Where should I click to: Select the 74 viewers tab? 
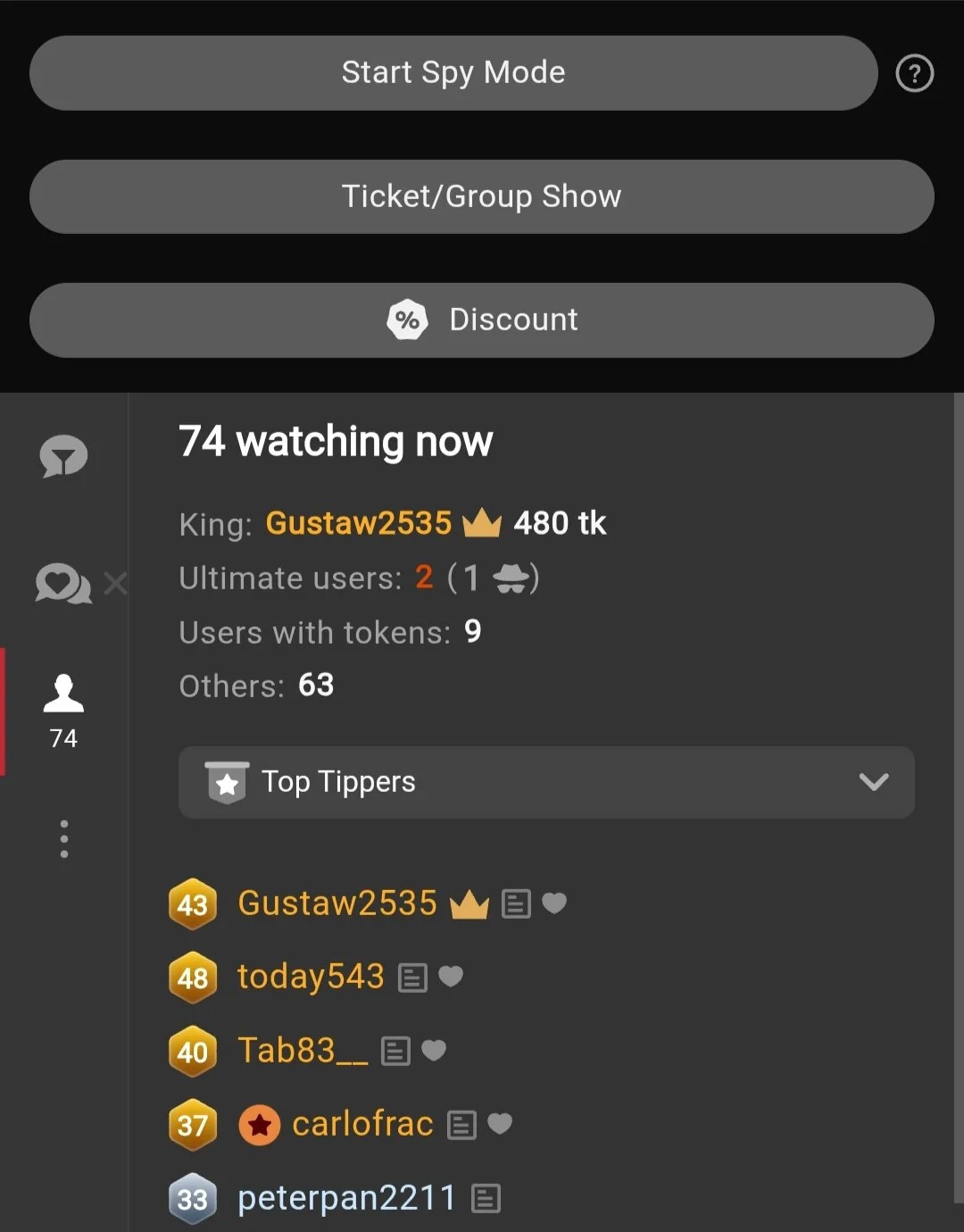[x=63, y=710]
